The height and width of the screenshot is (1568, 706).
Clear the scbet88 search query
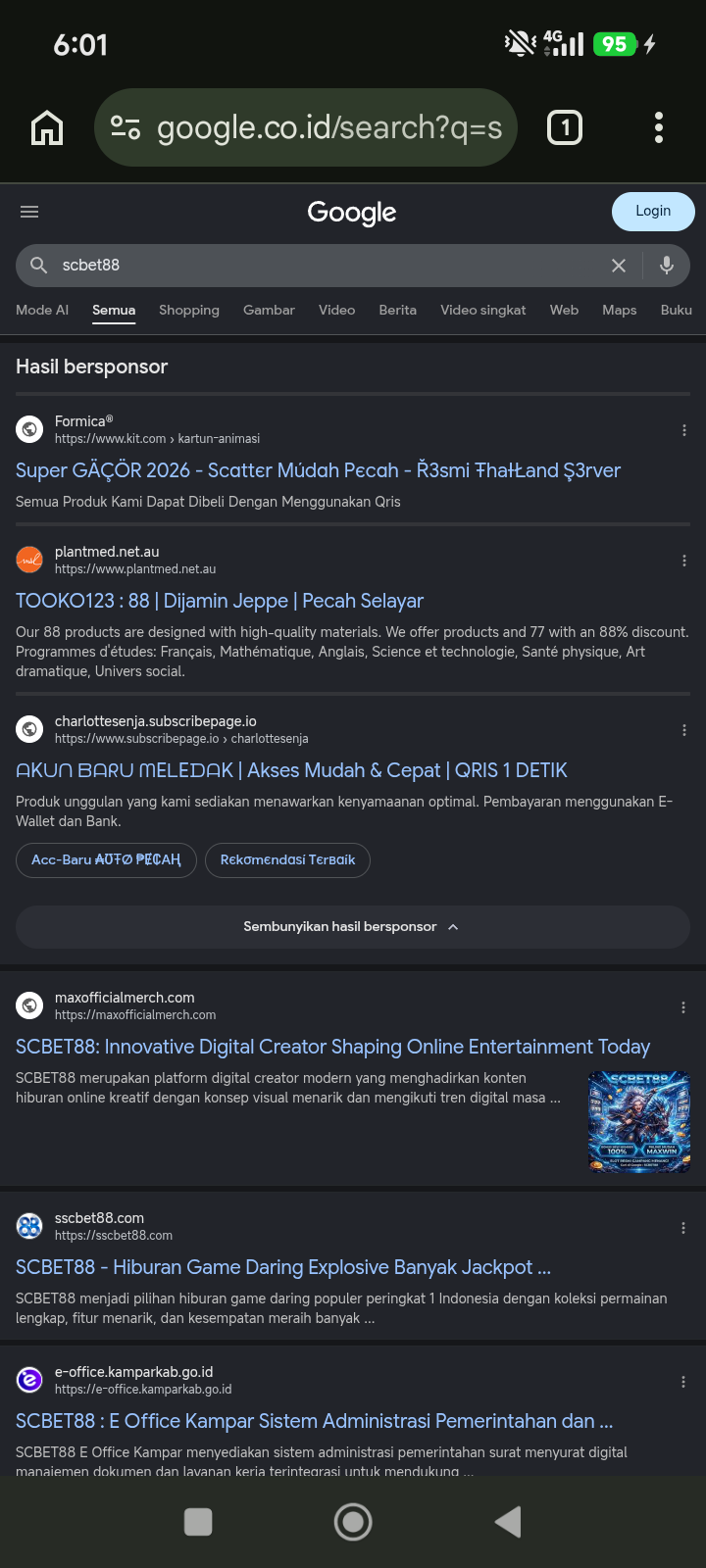[619, 266]
